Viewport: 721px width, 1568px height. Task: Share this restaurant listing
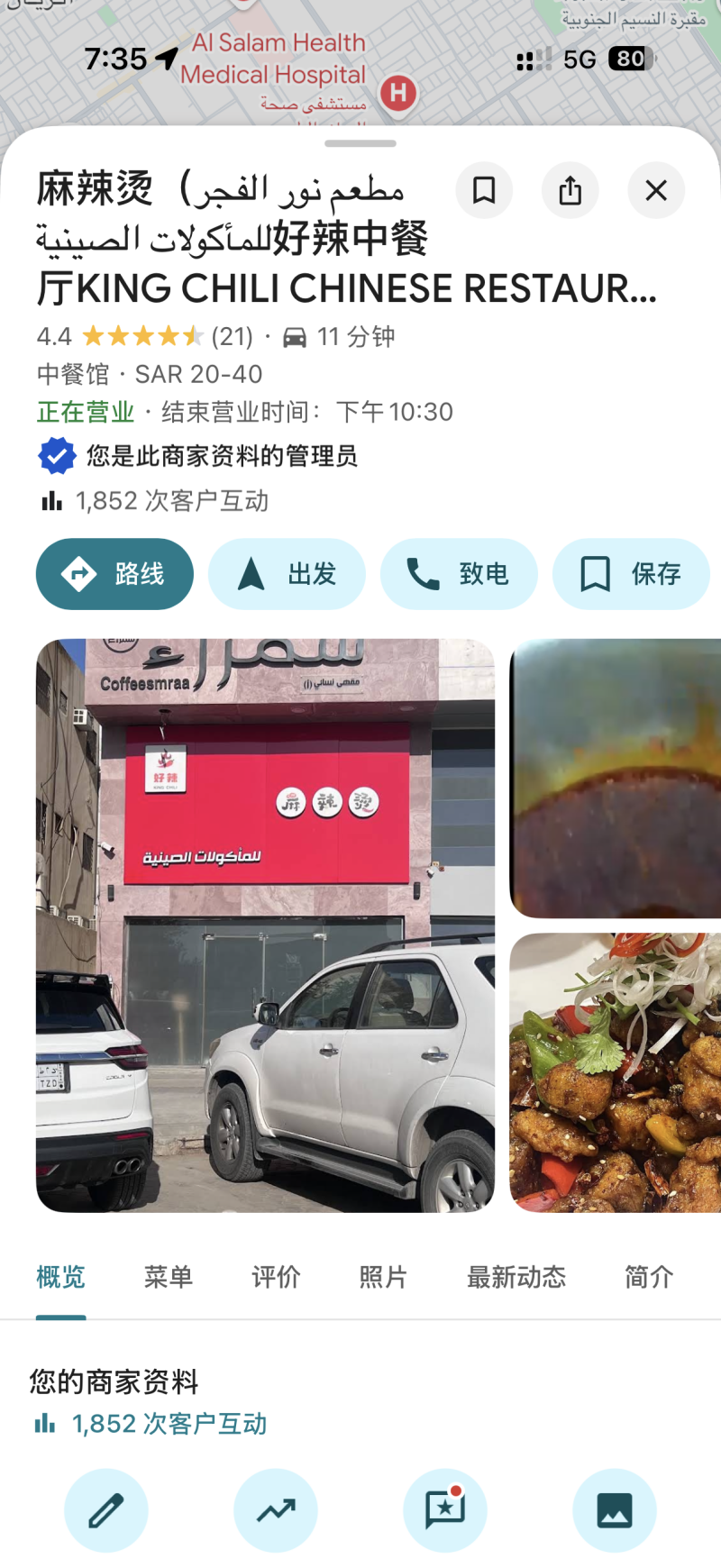coord(570,190)
